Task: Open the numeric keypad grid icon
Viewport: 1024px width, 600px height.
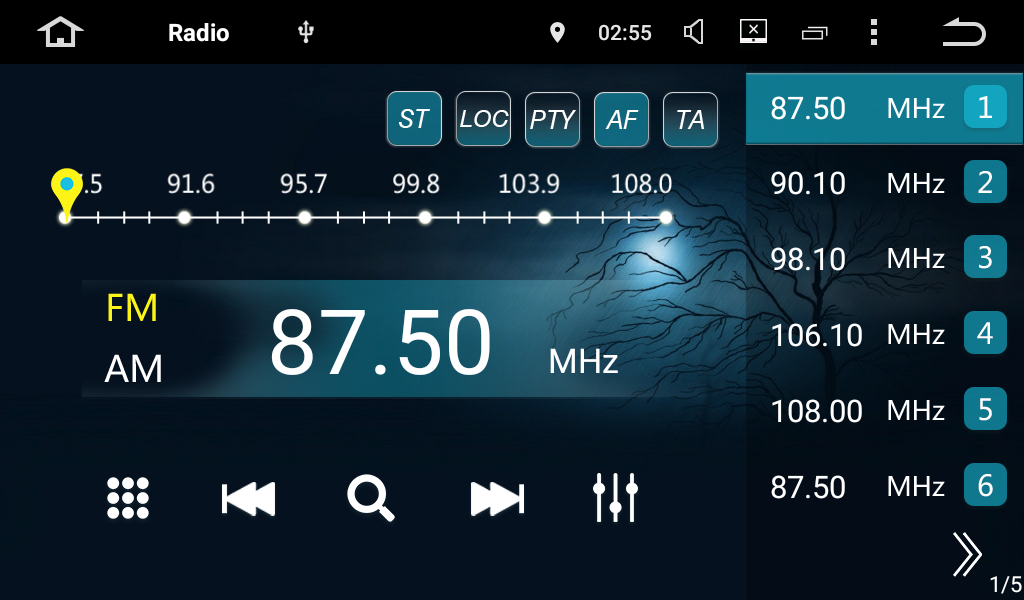Action: click(x=128, y=497)
